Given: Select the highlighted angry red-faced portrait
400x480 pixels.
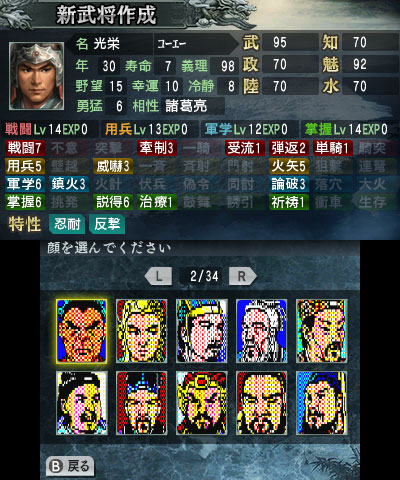Looking at the screenshot, I should pyautogui.click(x=82, y=331).
